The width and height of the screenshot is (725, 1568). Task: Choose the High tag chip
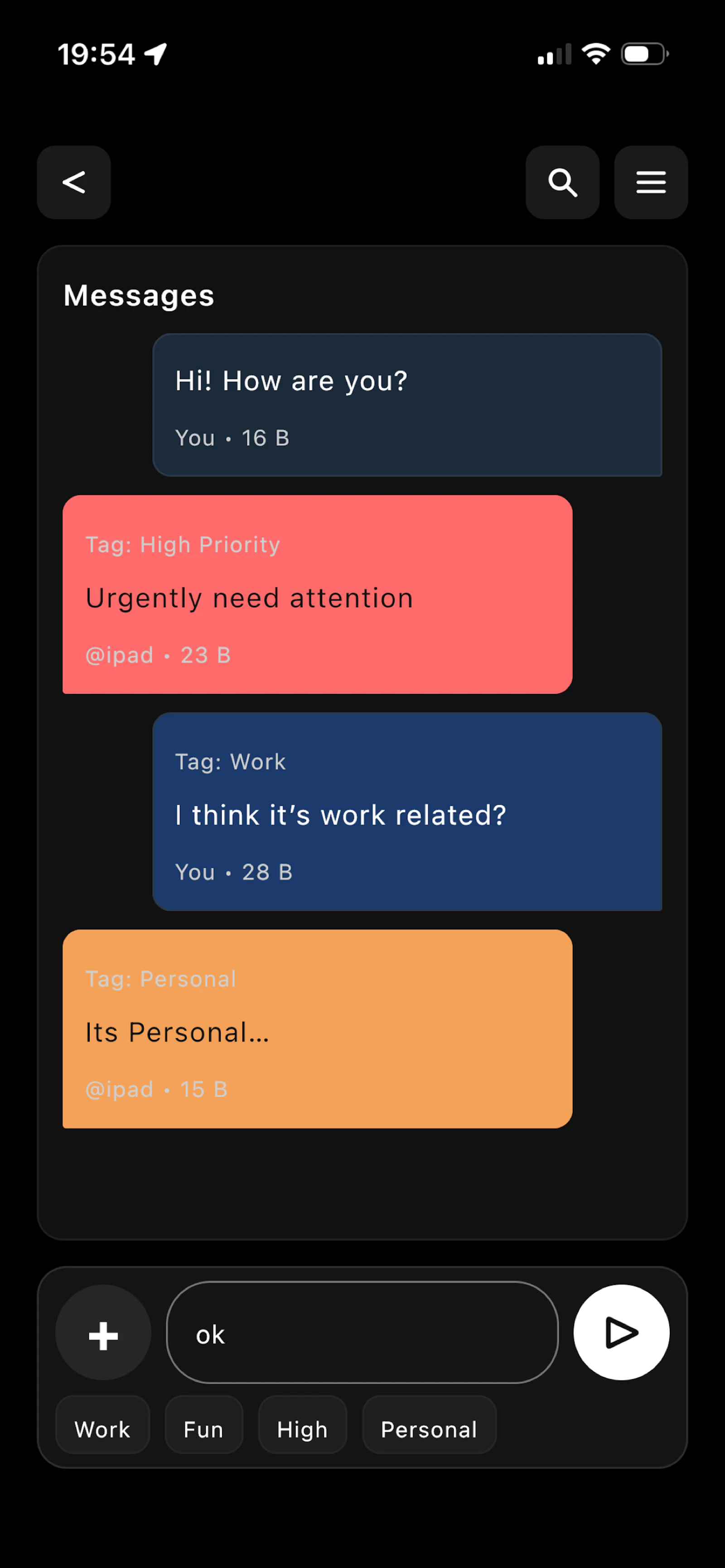pyautogui.click(x=303, y=1429)
